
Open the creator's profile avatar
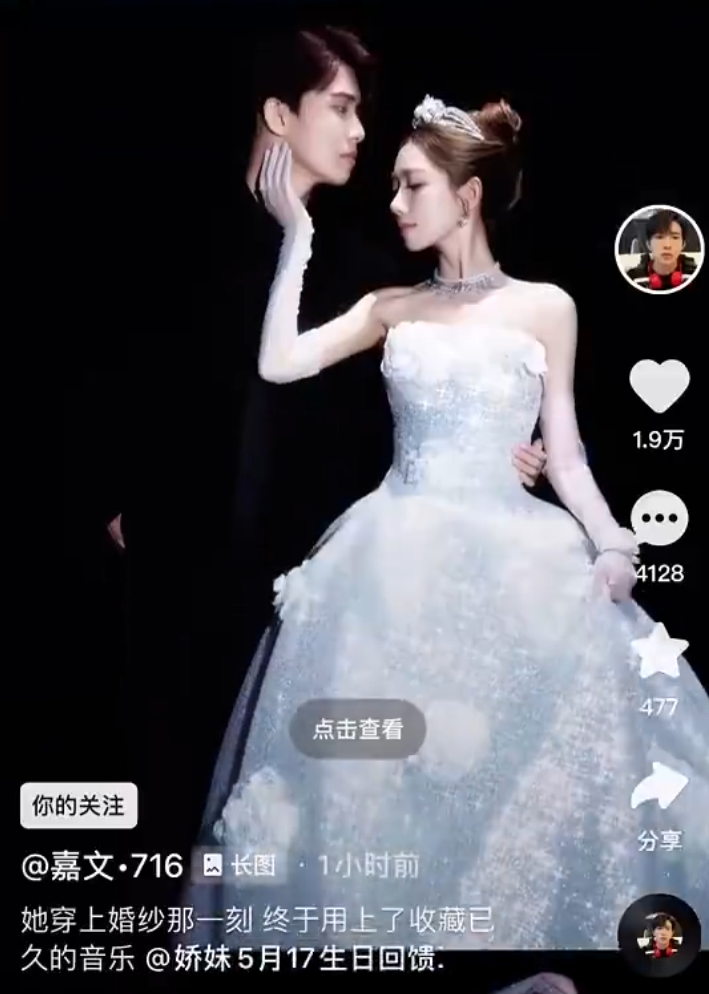[659, 250]
